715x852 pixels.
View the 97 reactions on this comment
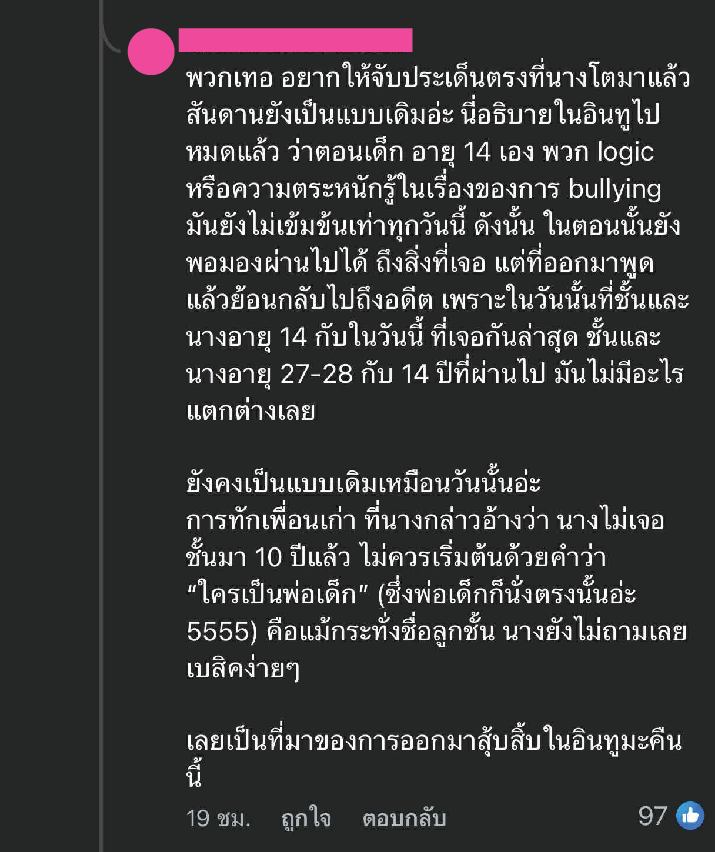click(671, 816)
